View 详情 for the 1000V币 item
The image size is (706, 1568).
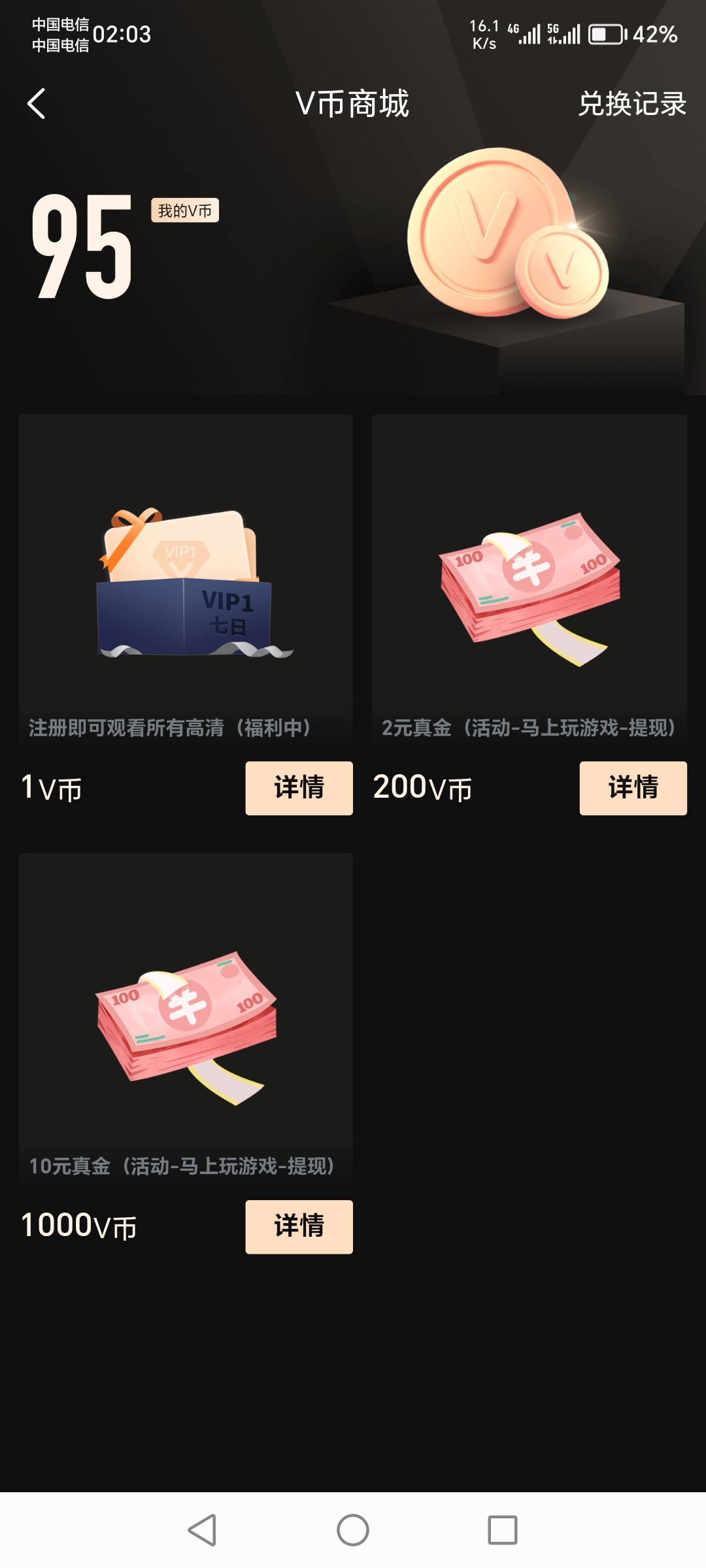coord(299,1226)
